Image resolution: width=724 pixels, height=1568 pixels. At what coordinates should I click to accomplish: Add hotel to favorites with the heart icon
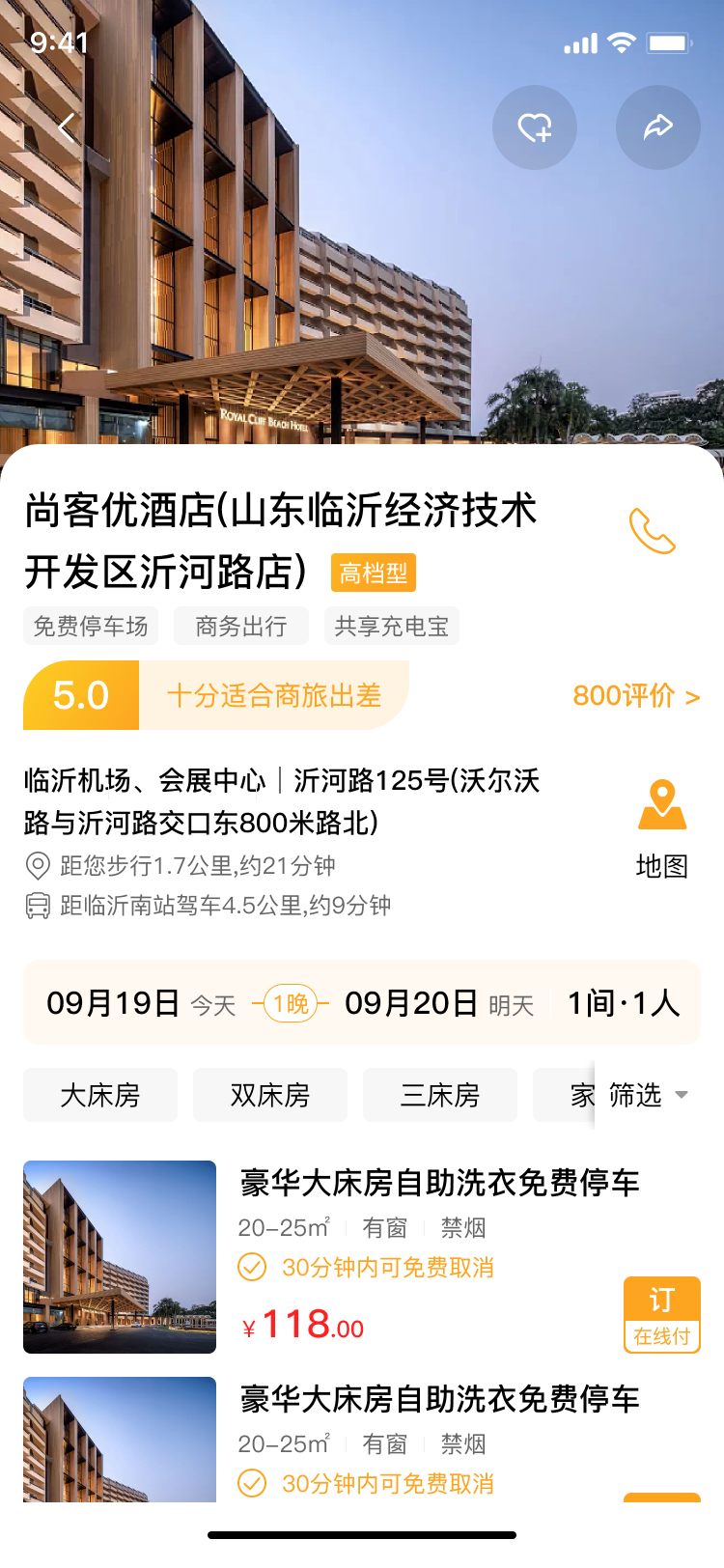[x=534, y=126]
